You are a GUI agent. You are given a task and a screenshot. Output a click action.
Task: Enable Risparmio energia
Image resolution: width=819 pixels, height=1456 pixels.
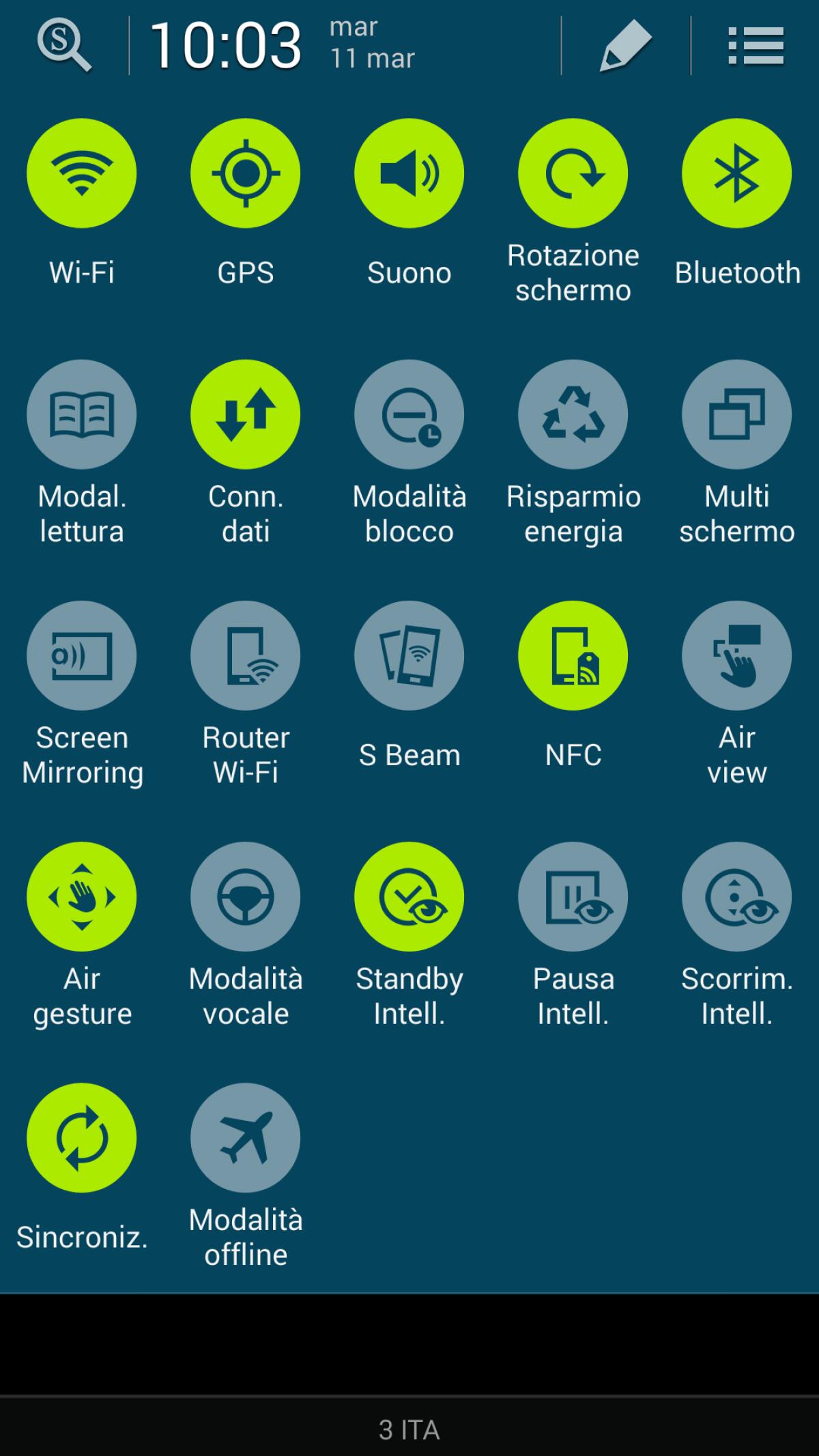[x=573, y=414]
